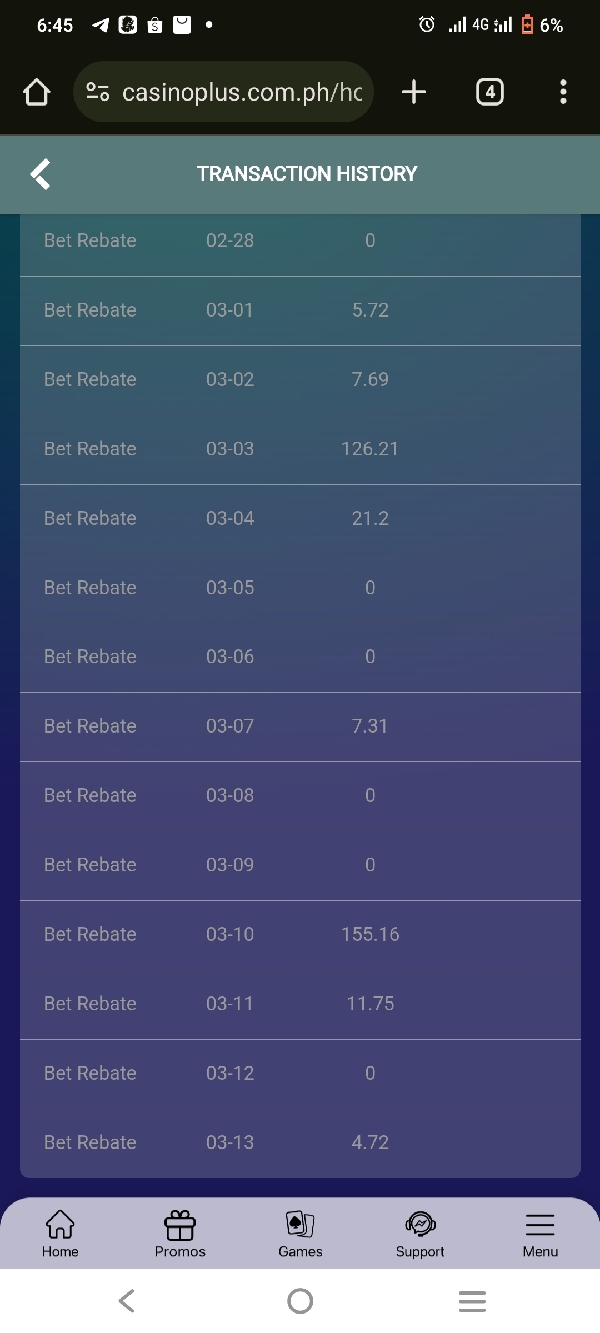Open the Promos tab

point(180,1234)
